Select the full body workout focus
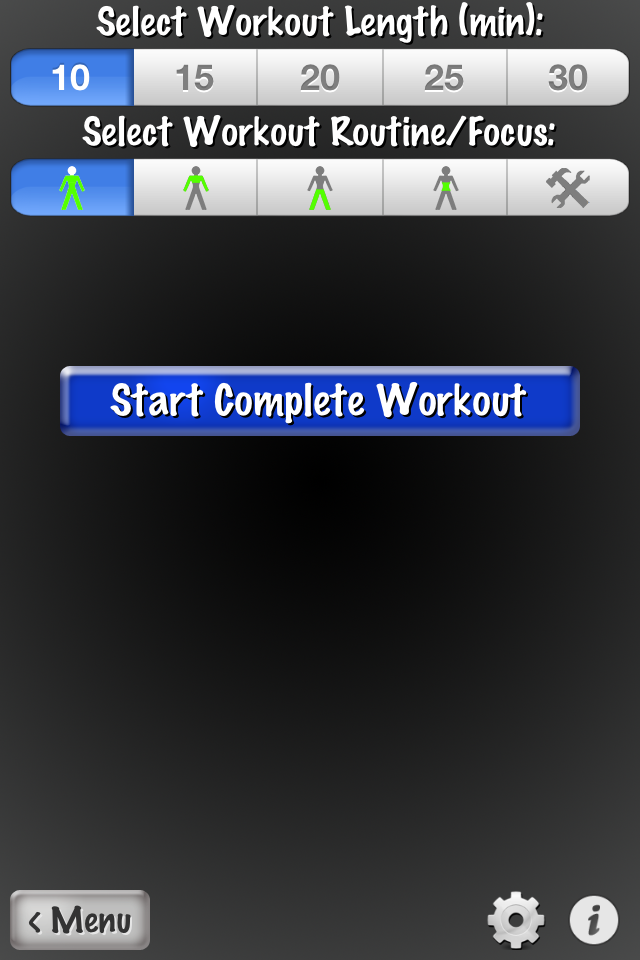 [72, 188]
